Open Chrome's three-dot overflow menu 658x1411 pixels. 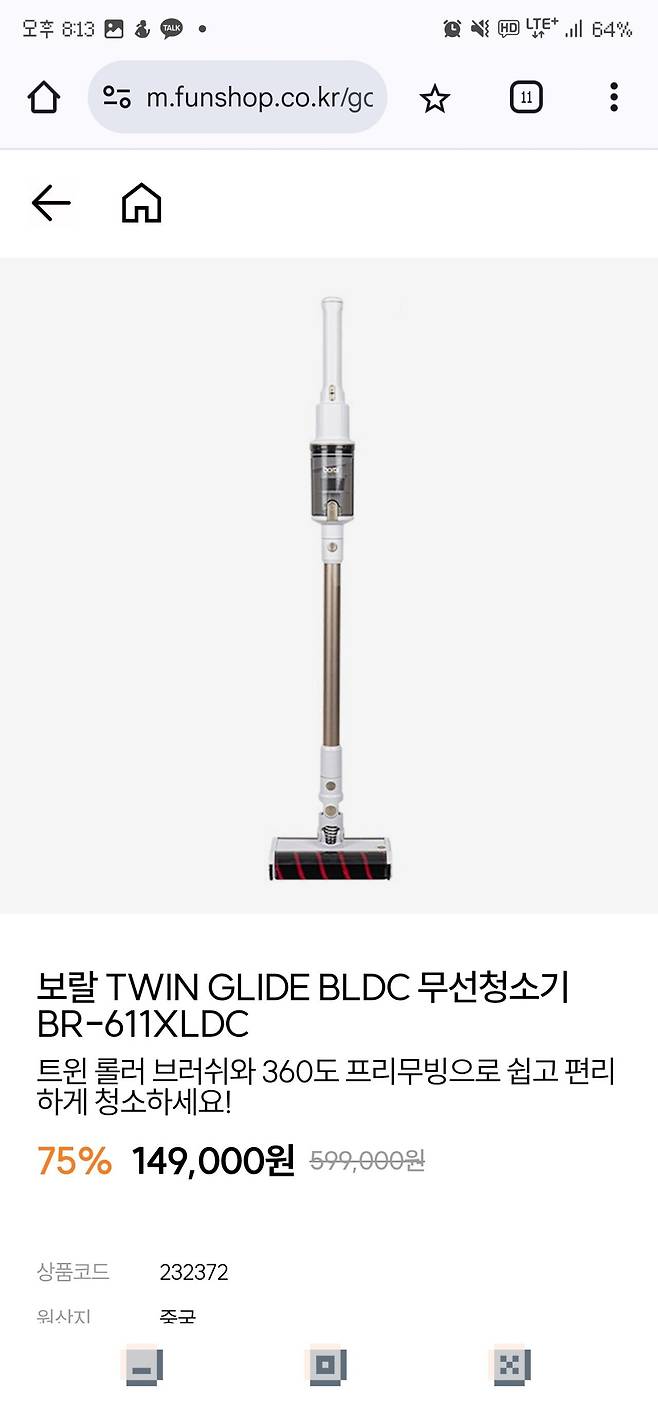tap(613, 97)
